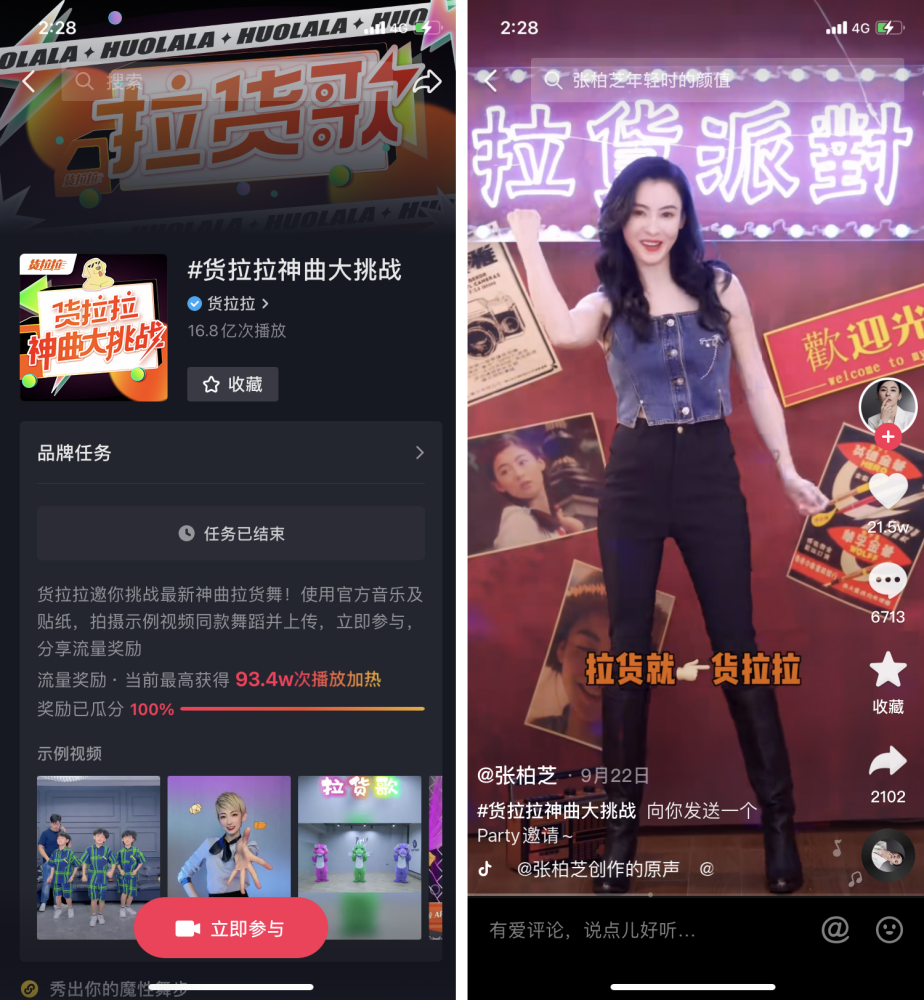Favorite the video with the star 收藏 icon

point(888,670)
